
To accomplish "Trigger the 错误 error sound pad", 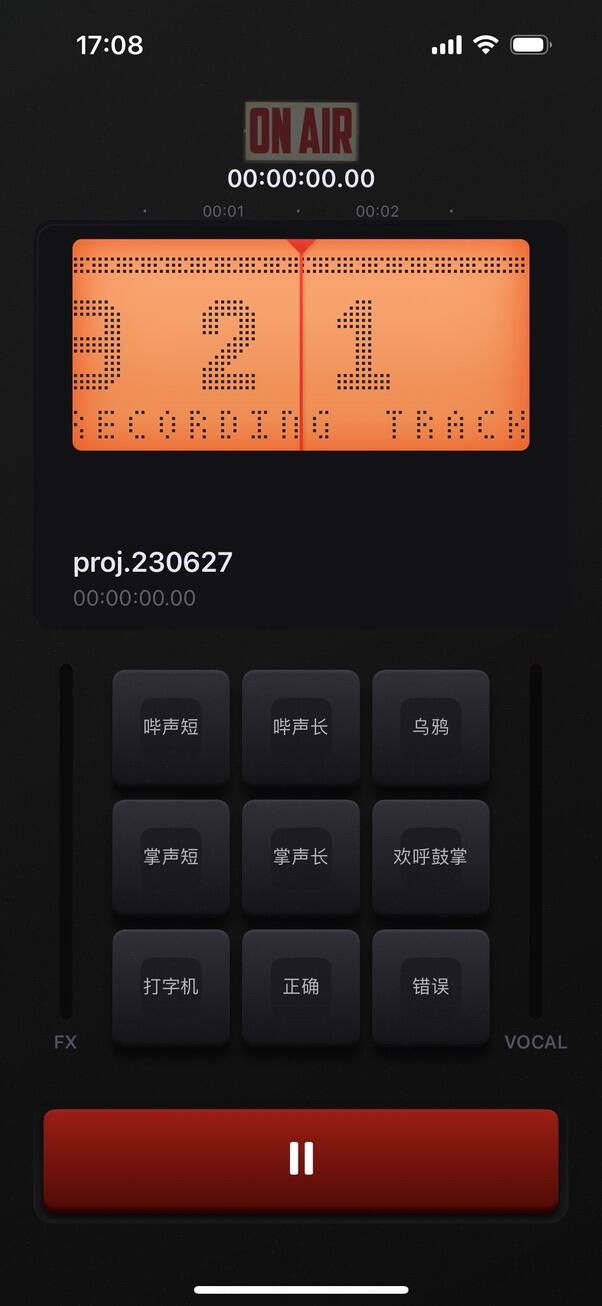I will pos(431,987).
